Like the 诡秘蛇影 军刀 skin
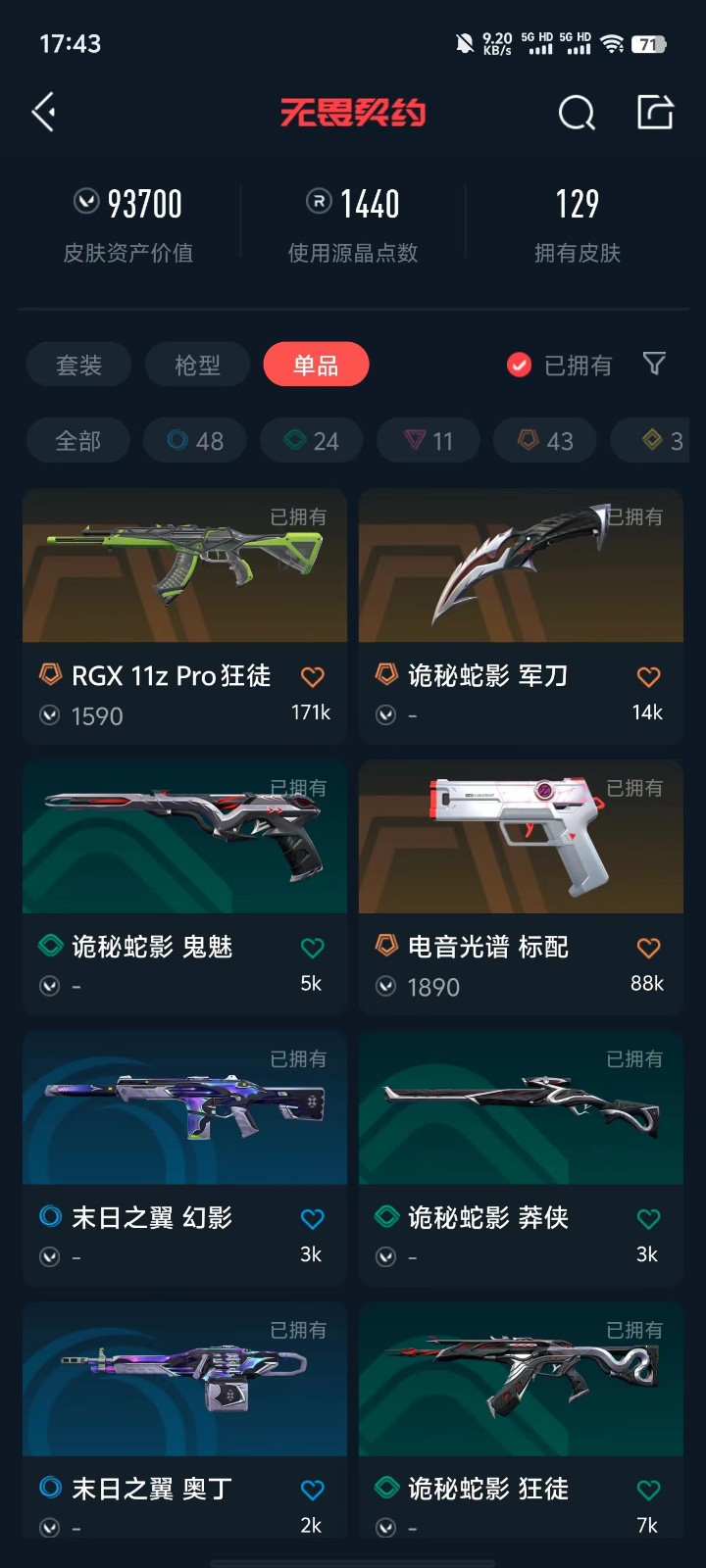 pos(648,677)
